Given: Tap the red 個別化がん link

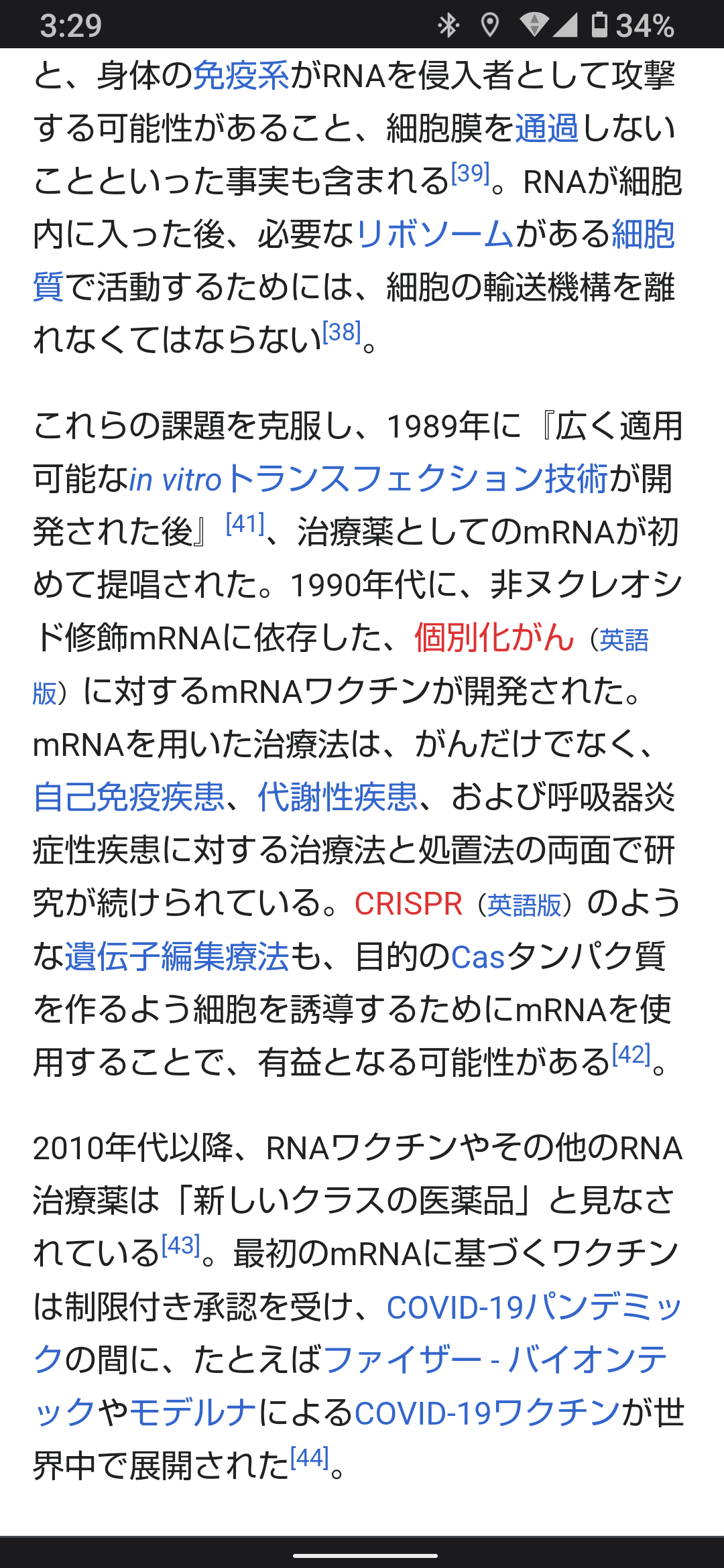Looking at the screenshot, I should coord(495,637).
